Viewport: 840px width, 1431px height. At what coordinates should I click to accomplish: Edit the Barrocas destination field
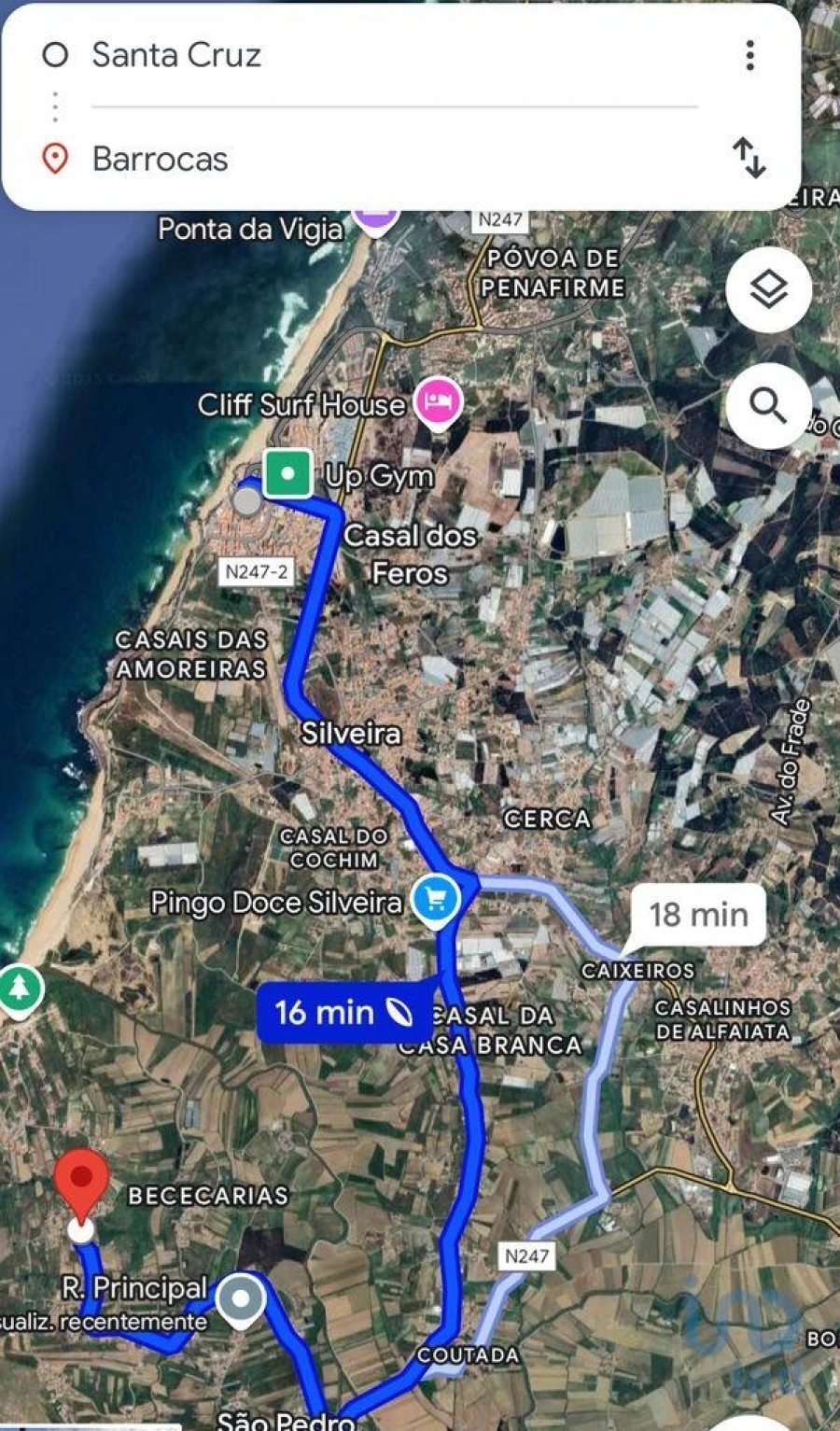point(161,160)
